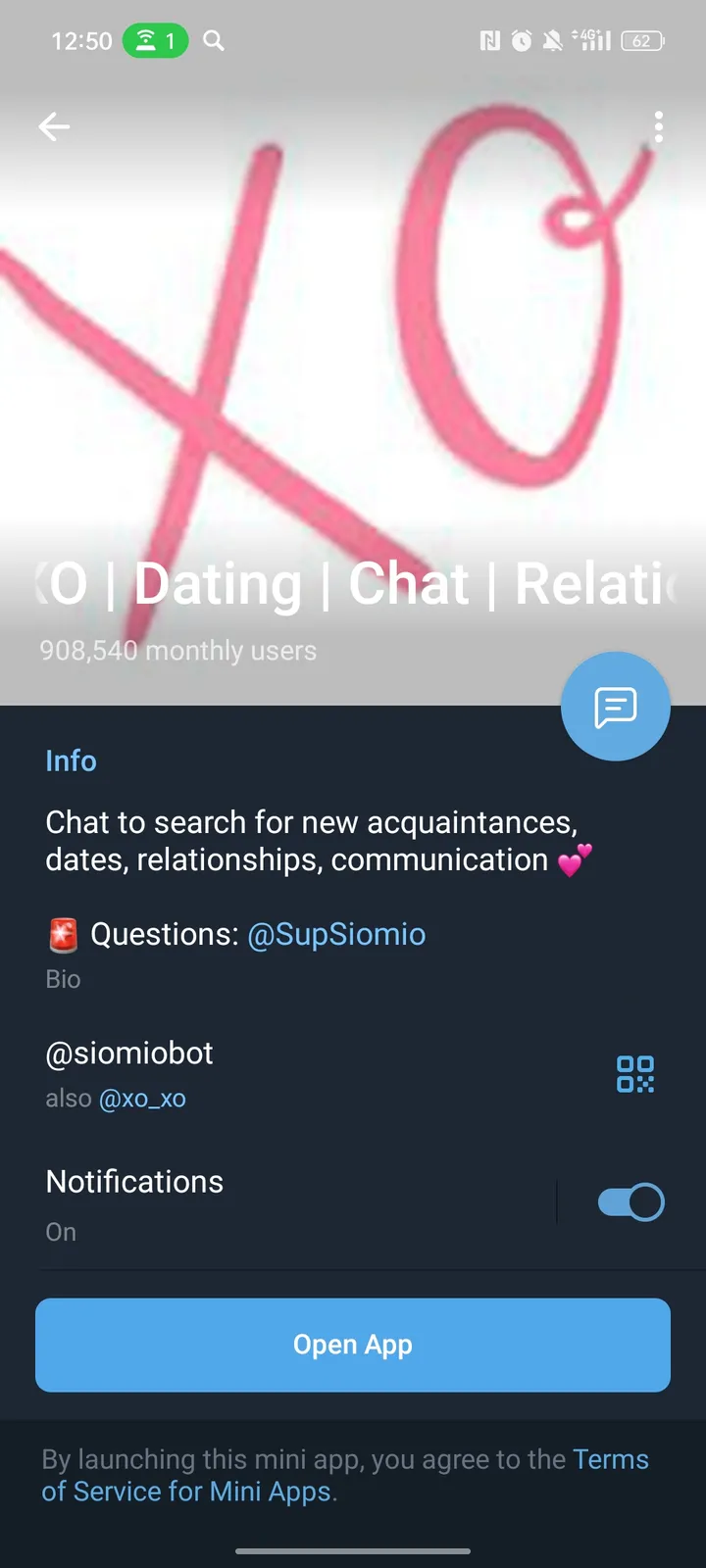Open the bot options menu at top right

(659, 126)
